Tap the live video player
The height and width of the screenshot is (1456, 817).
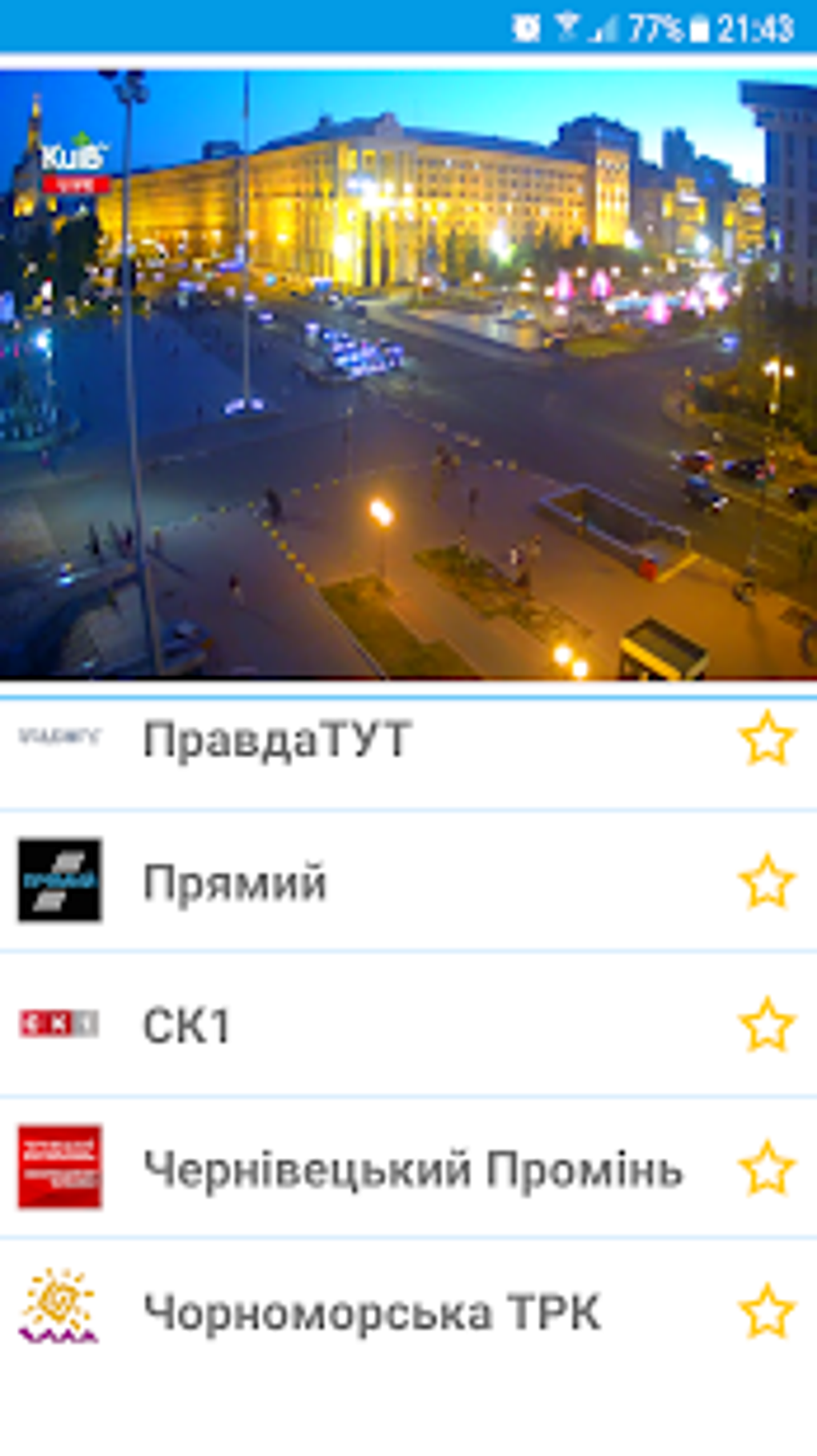[x=408, y=375]
